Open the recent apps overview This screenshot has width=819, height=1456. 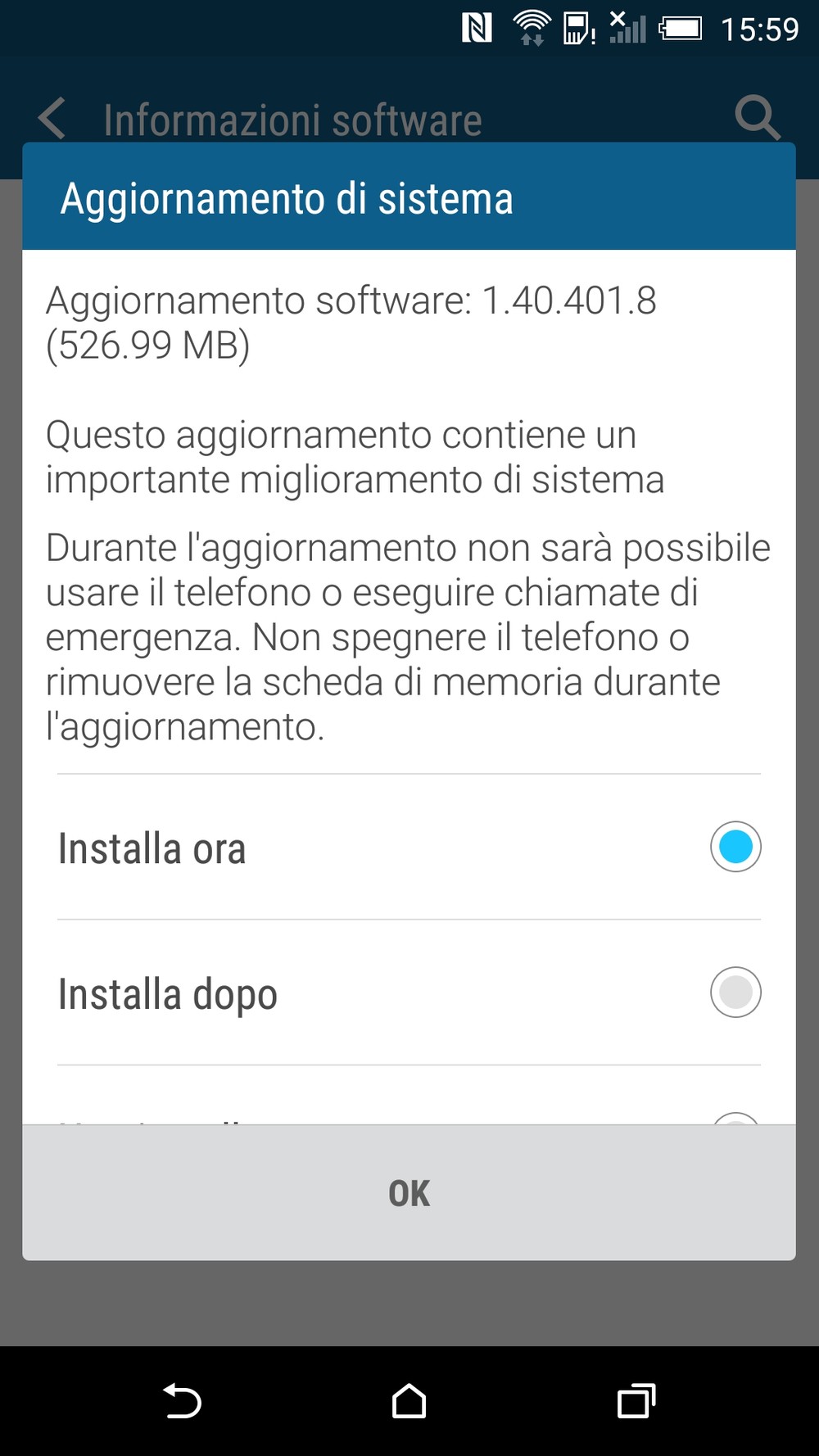[x=636, y=1401]
